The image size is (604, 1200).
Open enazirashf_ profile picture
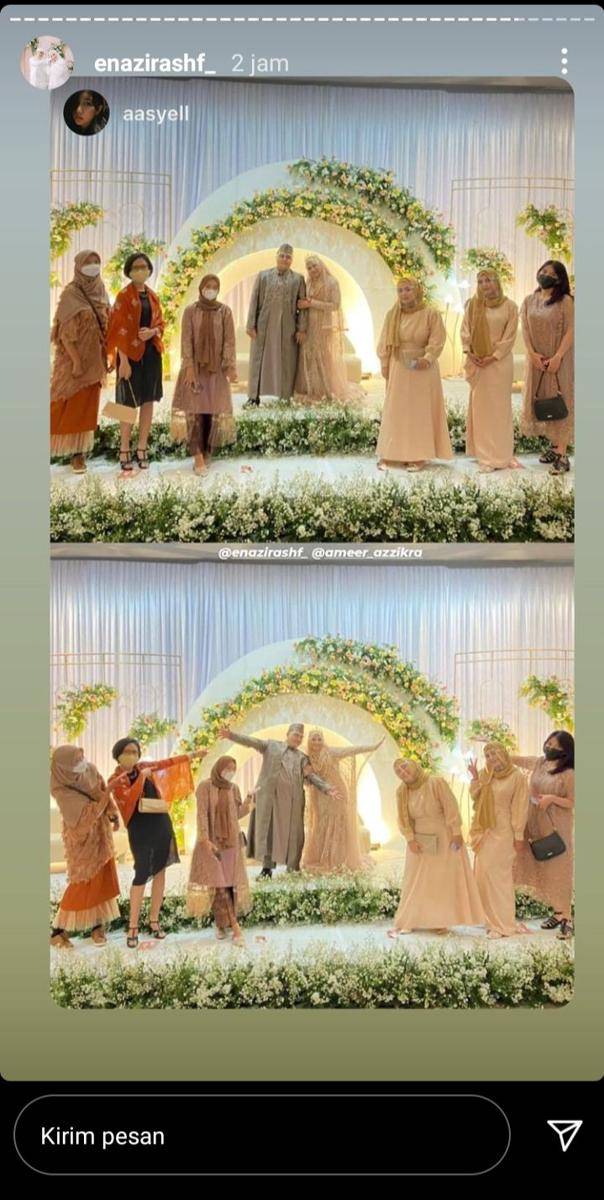(47, 63)
